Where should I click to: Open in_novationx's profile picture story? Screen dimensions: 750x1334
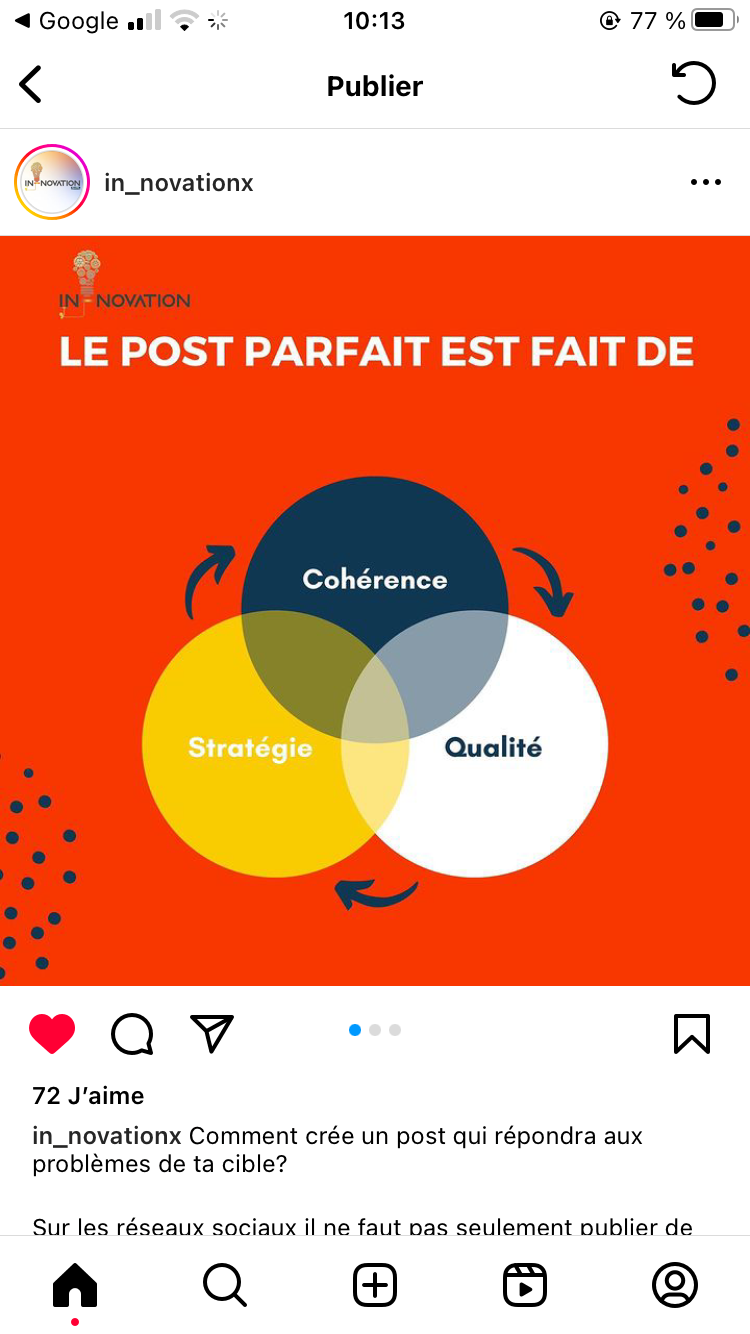[52, 183]
